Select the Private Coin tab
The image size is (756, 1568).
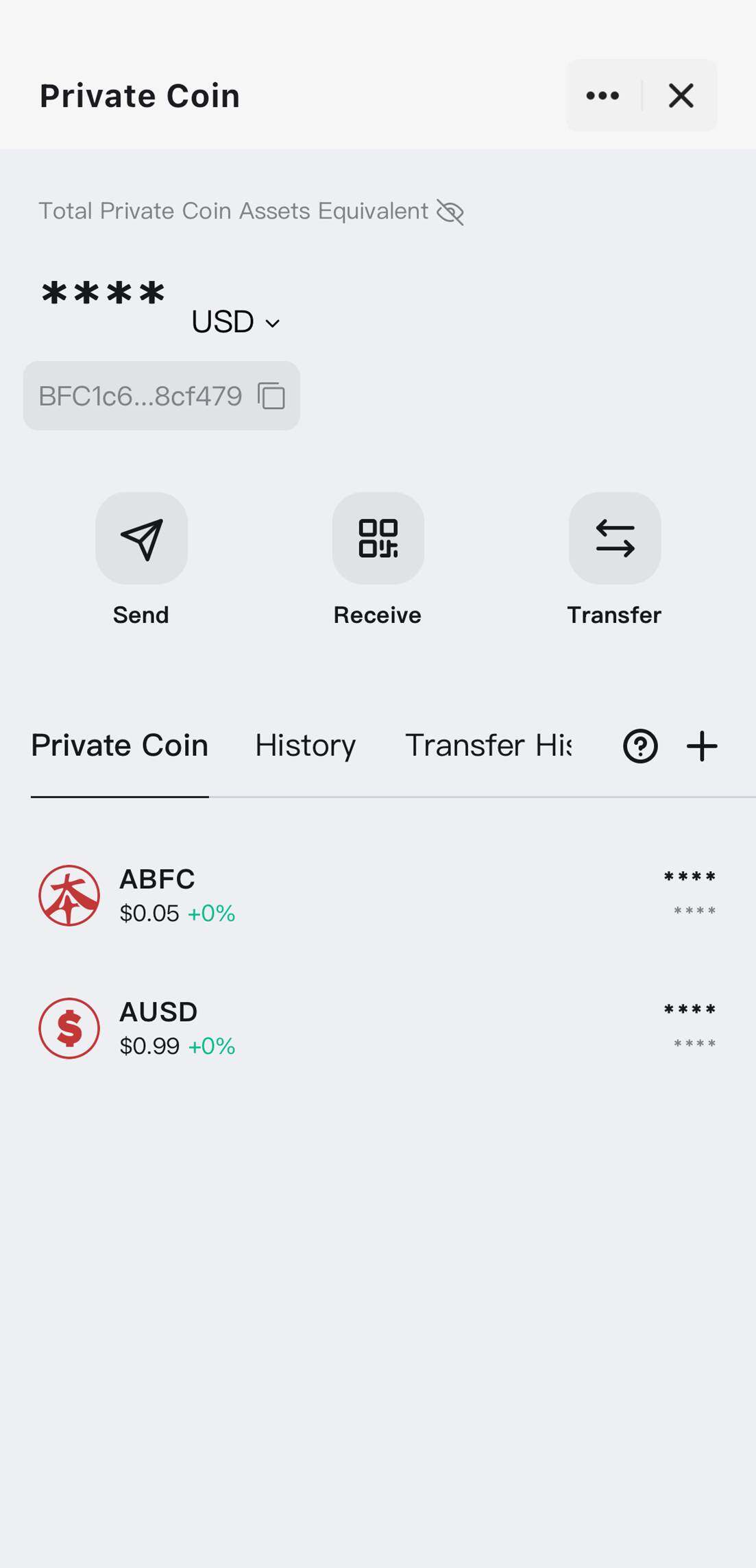coord(120,746)
